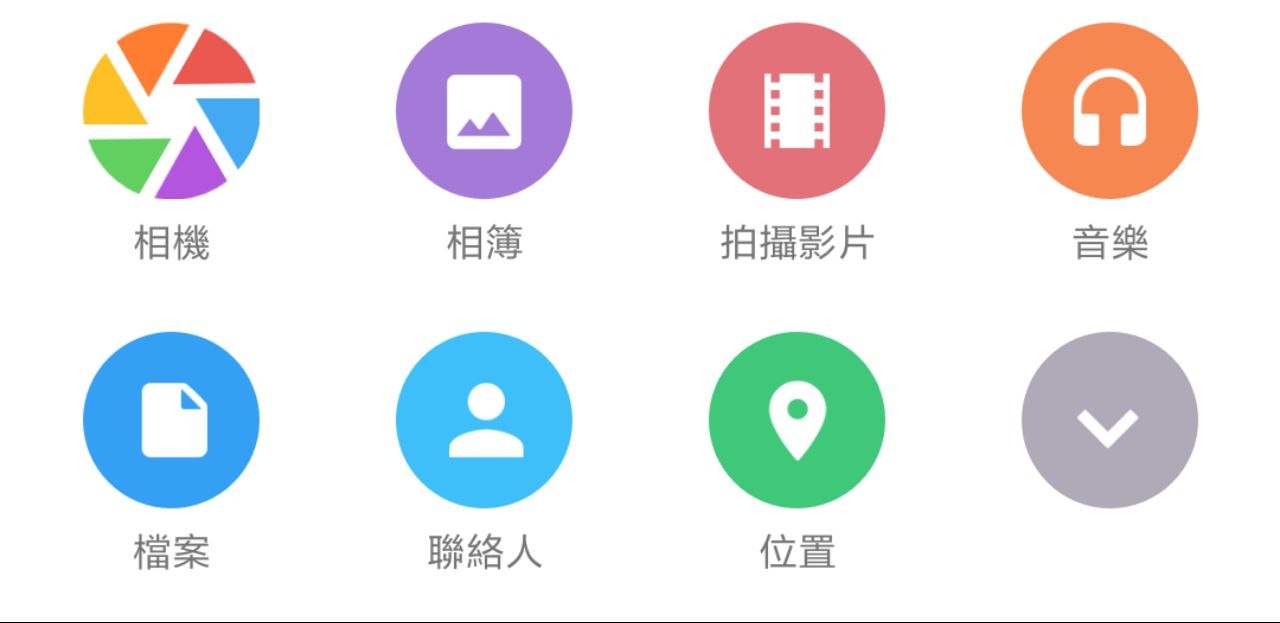
Task: Select the record video (拍攝影片) option
Action: 797,111
